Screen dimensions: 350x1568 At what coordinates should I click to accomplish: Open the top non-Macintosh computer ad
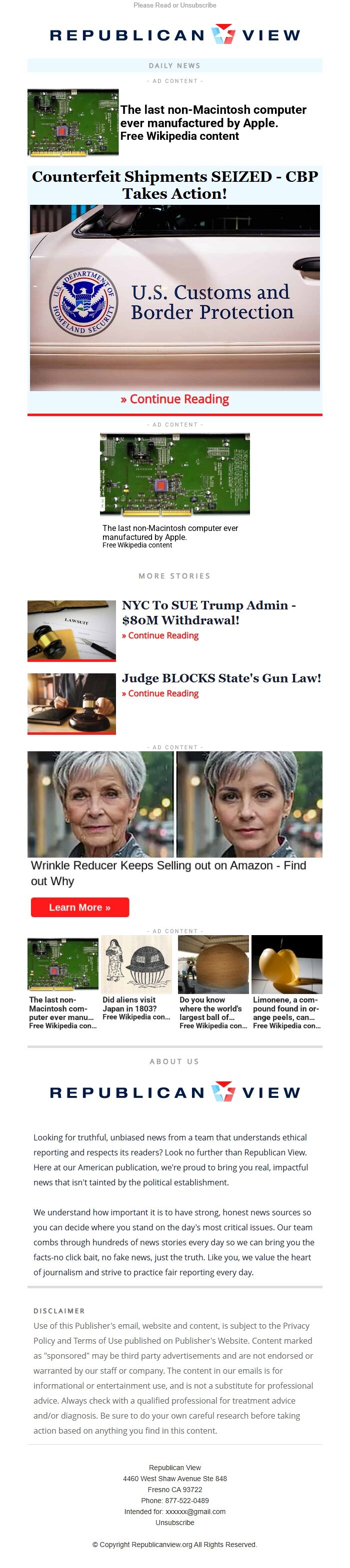(x=175, y=122)
